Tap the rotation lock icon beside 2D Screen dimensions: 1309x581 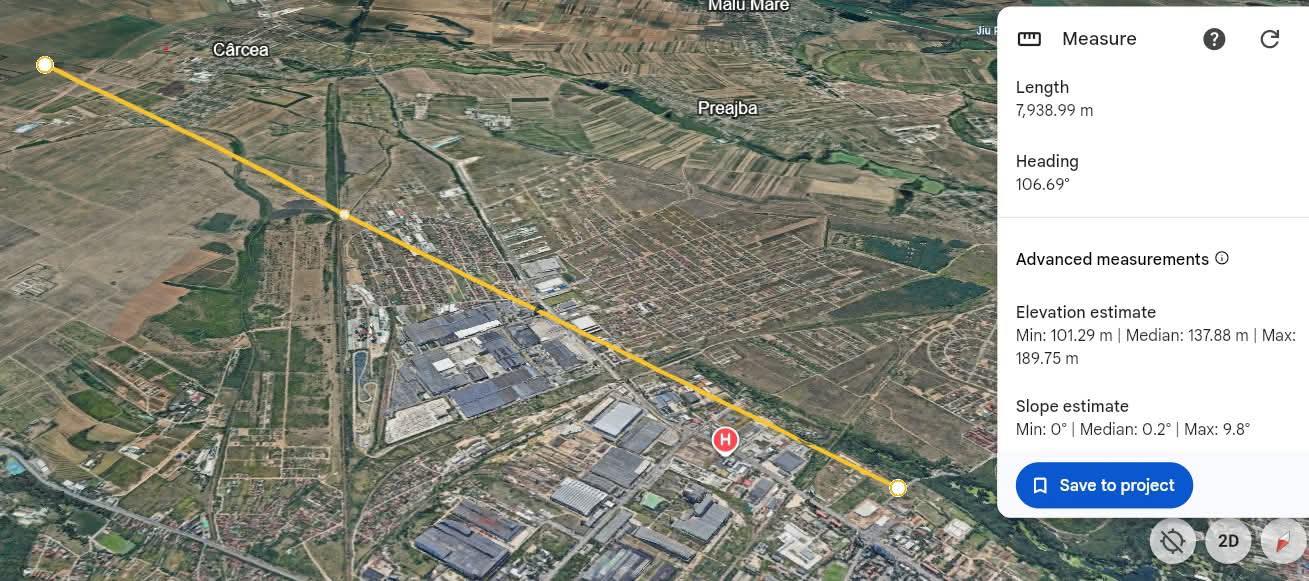(1173, 541)
